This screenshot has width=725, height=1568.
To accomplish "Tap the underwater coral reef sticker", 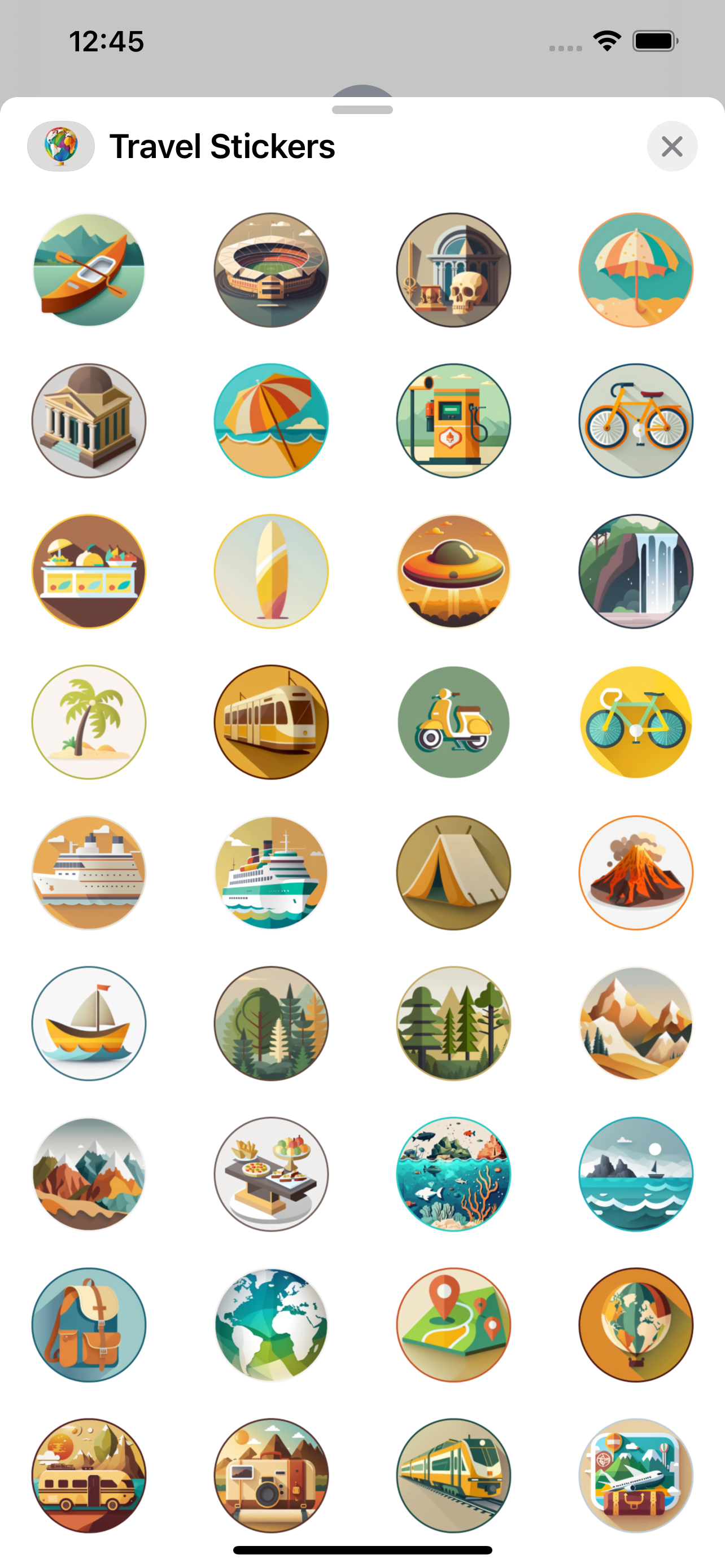I will point(453,1173).
